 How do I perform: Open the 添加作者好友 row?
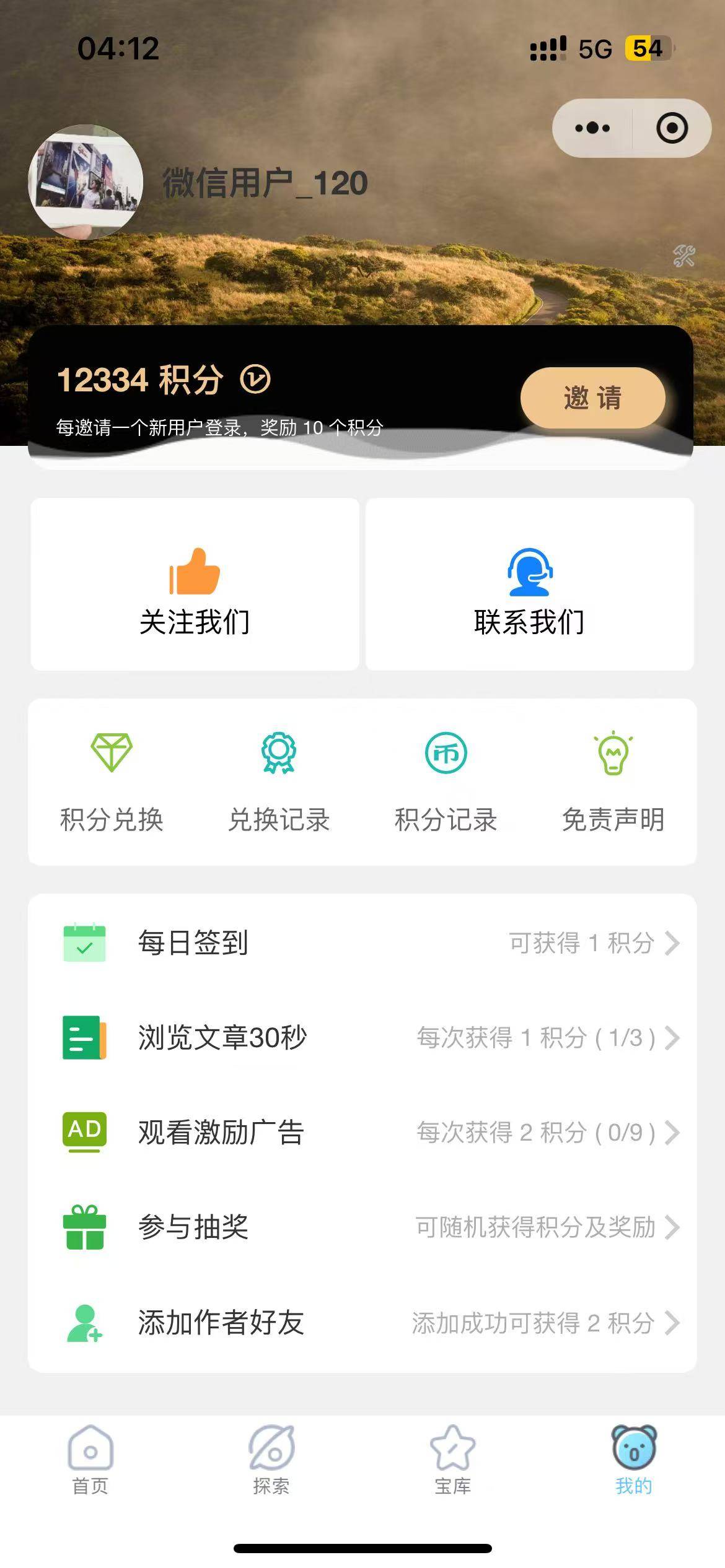click(362, 1323)
